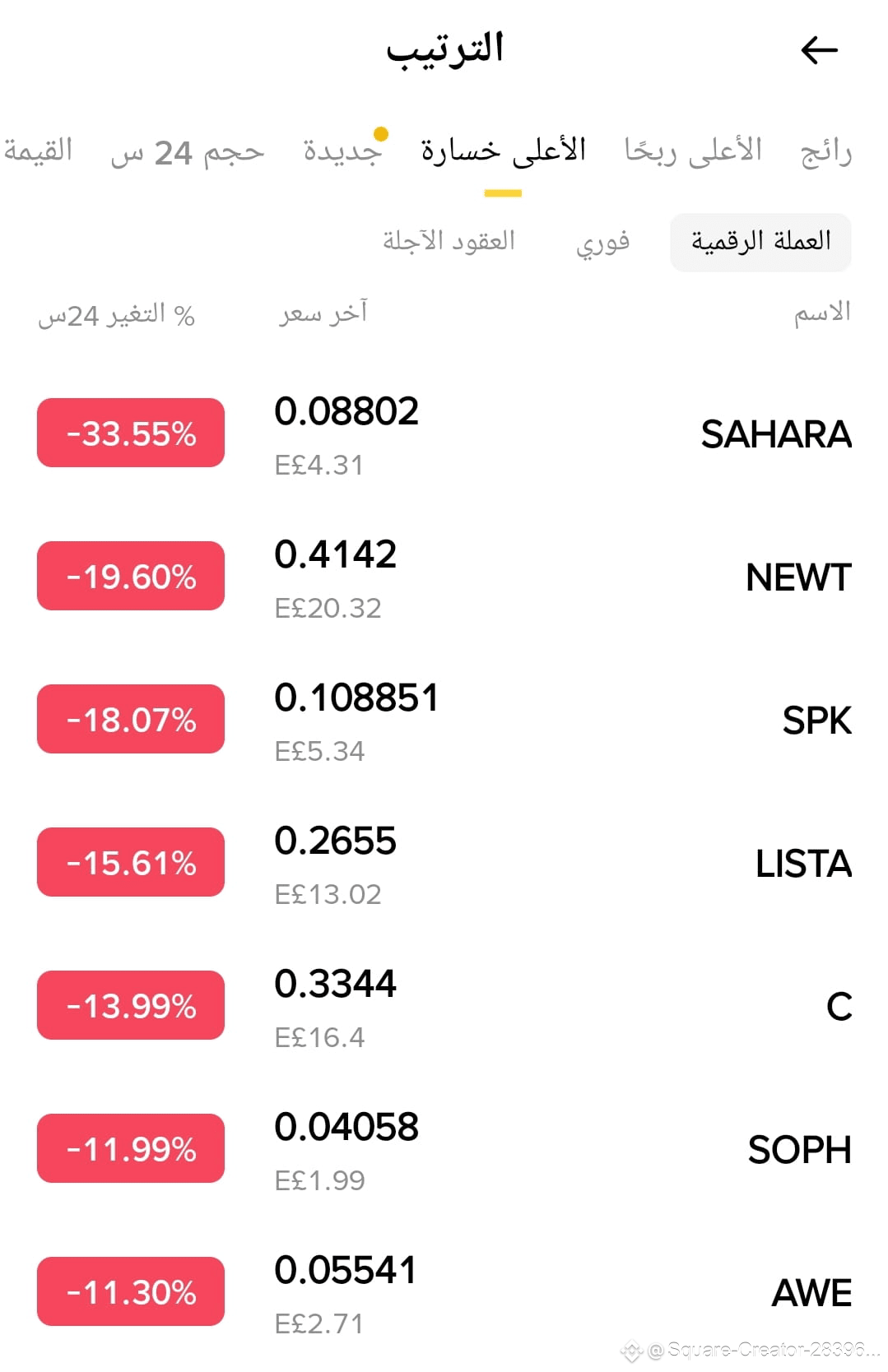Viewport: 888px width, 1372px height.
Task: Open the القيمة tab
Action: coord(38,151)
